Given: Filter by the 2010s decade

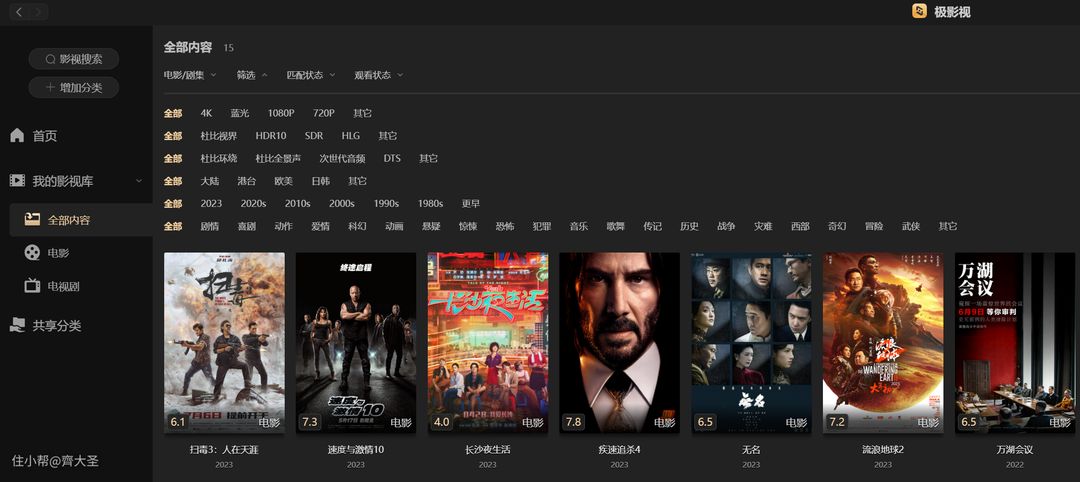Looking at the screenshot, I should [297, 203].
